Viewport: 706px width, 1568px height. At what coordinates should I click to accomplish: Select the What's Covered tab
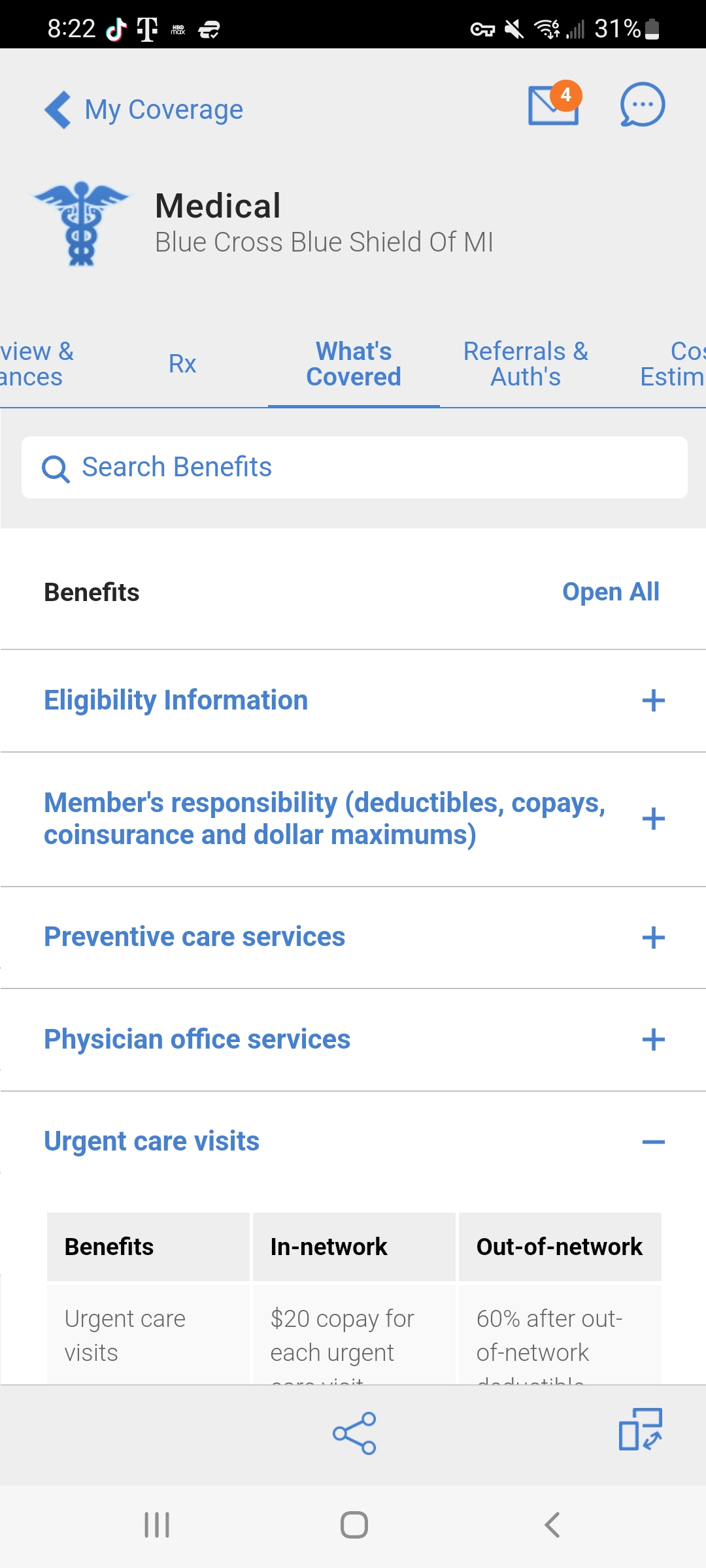tap(353, 363)
